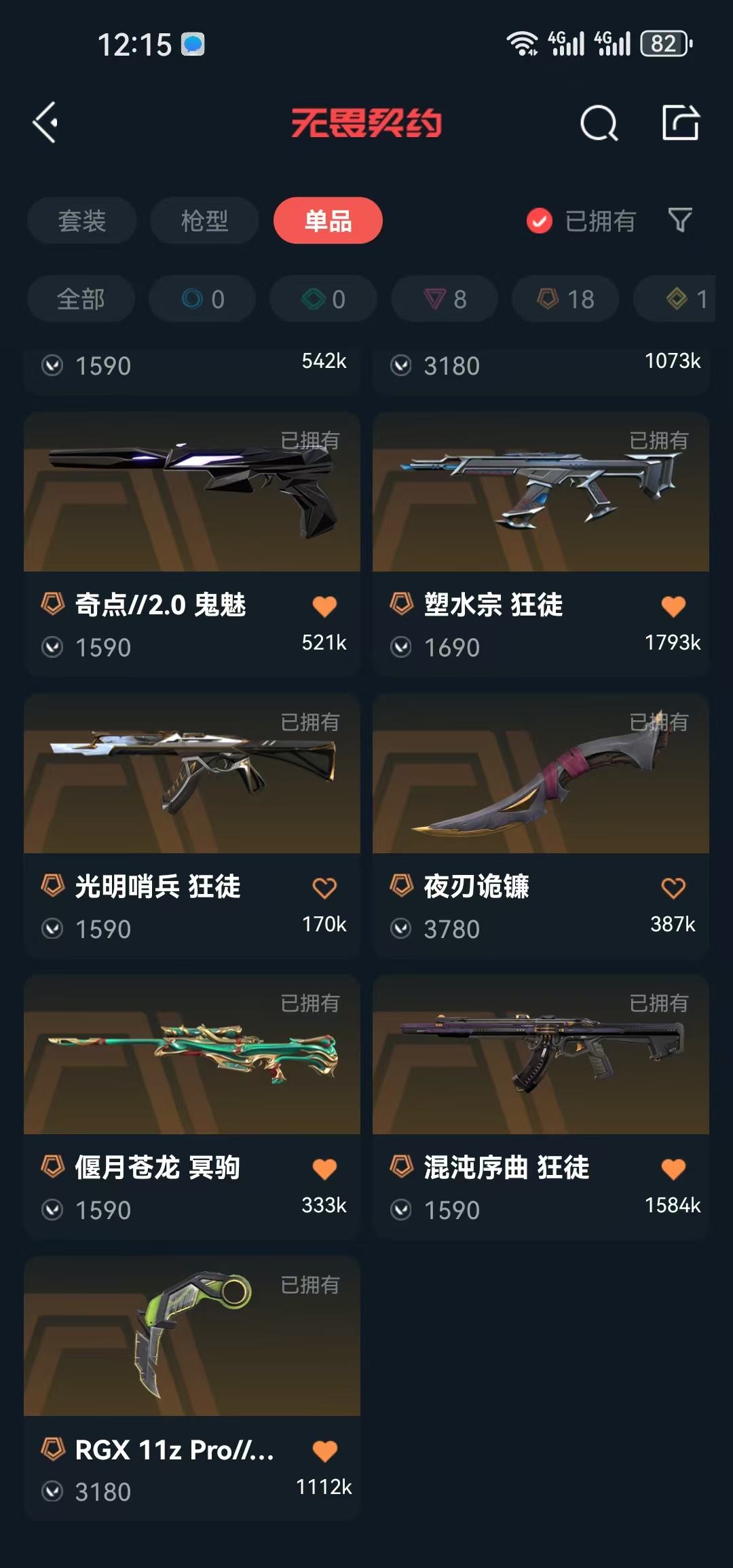Remove the like on 混沌序曲 狂徒
This screenshot has width=733, height=1568.
673,1169
